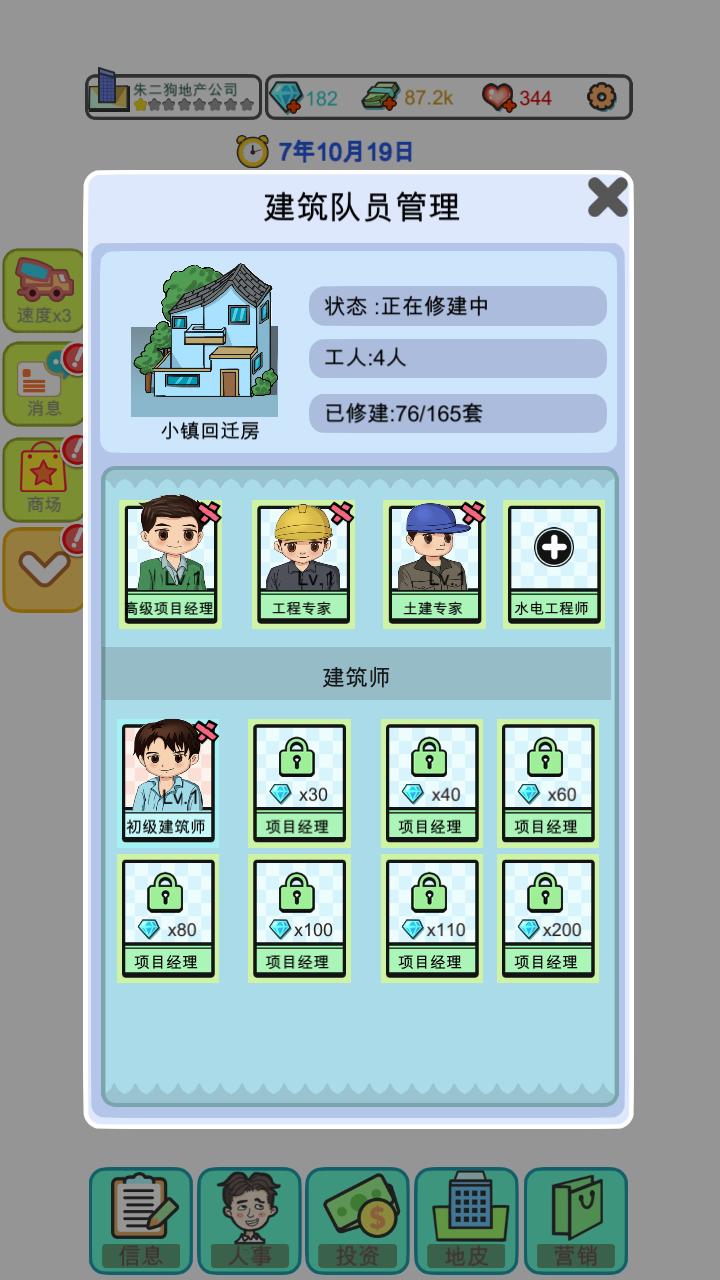
Task: Open the settings gear in the top bar
Action: click(x=601, y=98)
